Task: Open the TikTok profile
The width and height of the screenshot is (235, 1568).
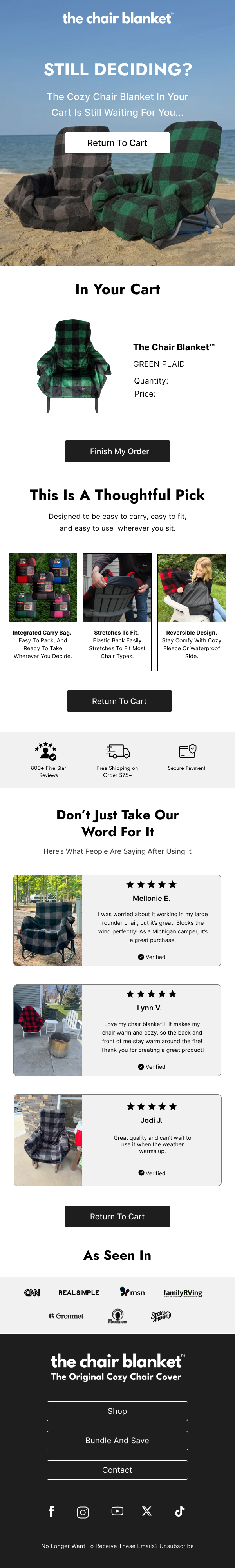Action: (x=180, y=1511)
